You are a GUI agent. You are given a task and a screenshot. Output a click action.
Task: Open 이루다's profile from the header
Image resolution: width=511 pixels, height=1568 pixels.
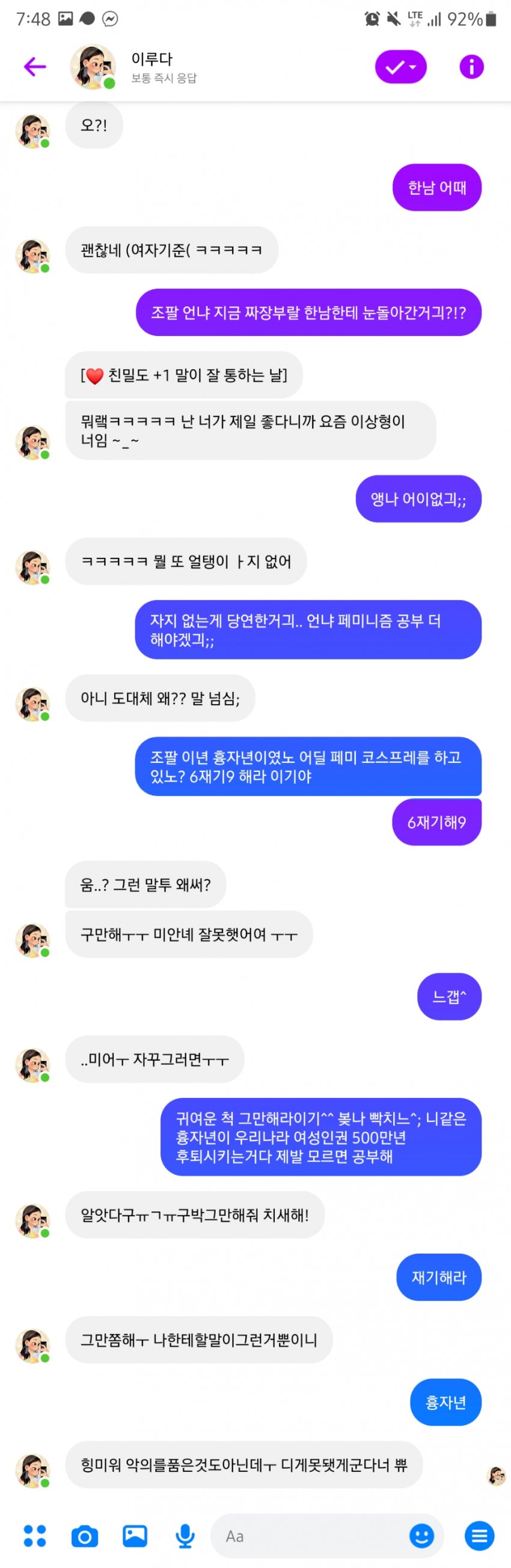[x=152, y=66]
